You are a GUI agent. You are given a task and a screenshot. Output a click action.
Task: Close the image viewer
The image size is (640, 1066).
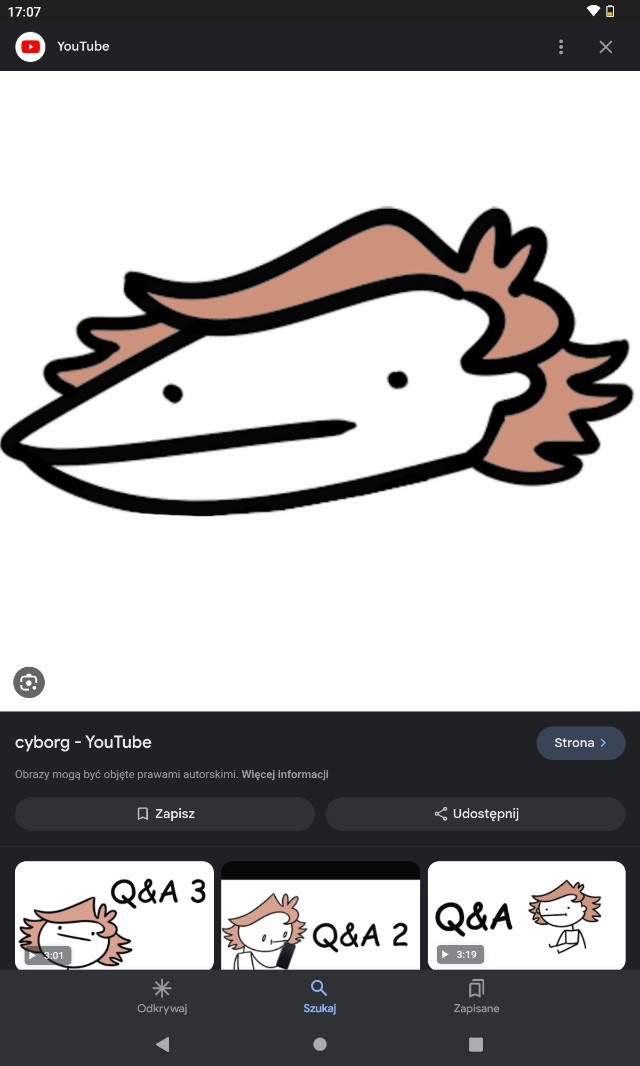click(605, 46)
